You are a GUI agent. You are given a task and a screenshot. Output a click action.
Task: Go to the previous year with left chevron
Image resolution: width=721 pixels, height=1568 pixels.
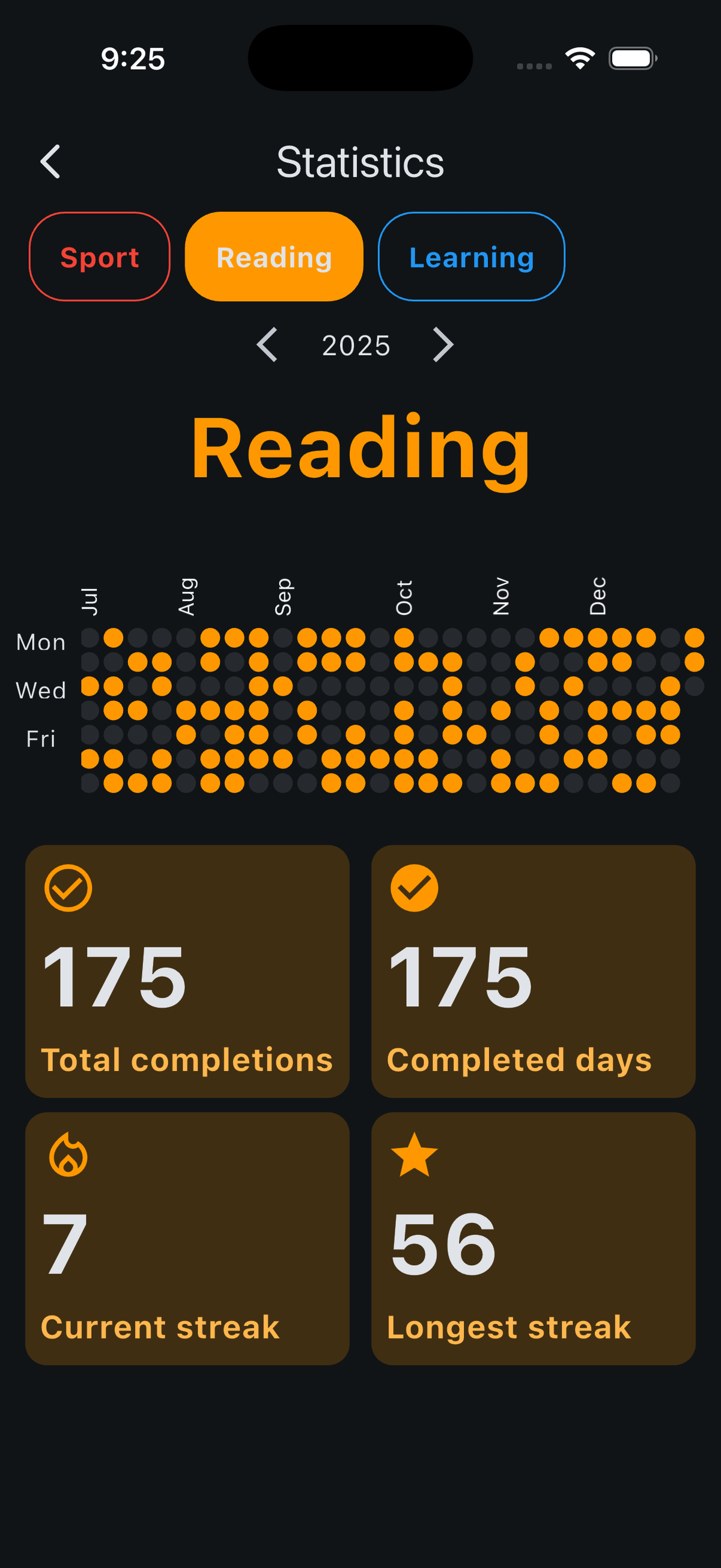point(269,344)
